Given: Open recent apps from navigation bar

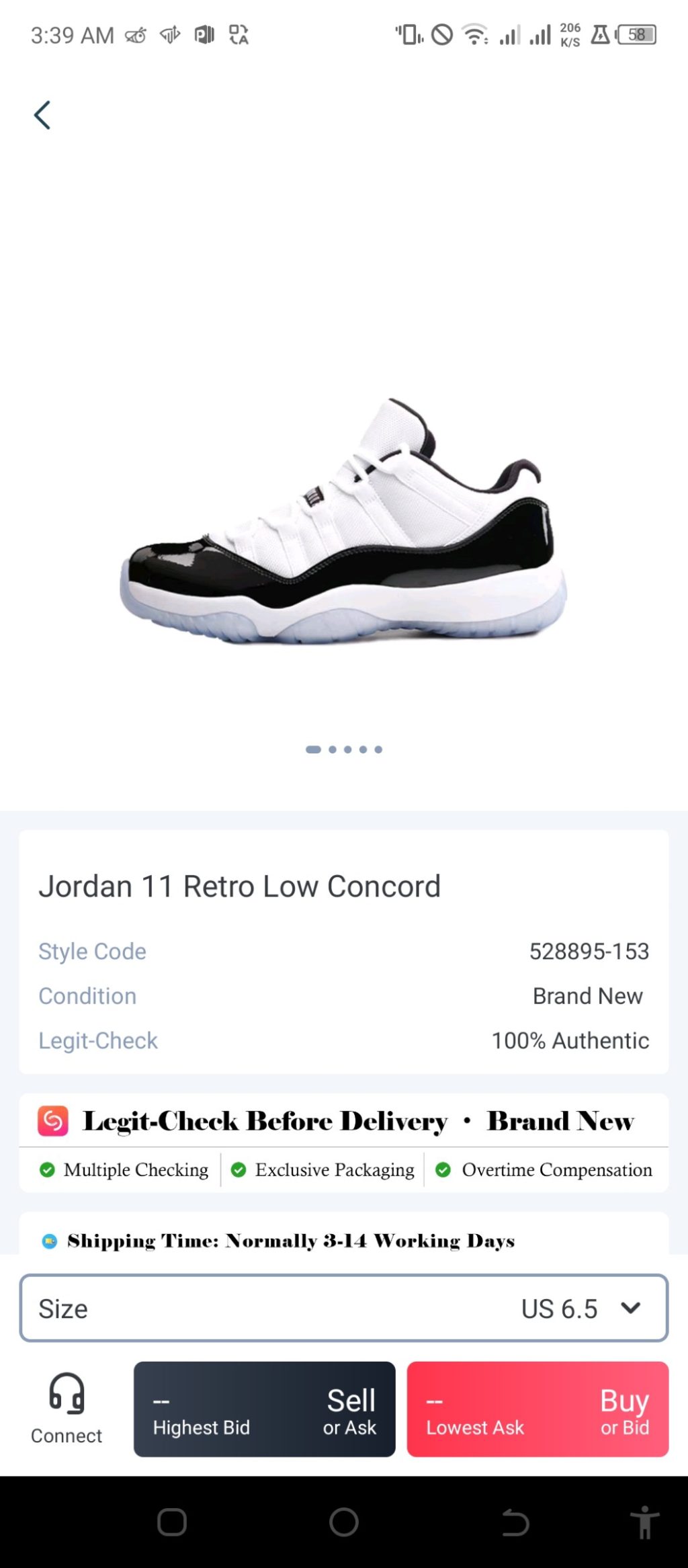Looking at the screenshot, I should coord(172,1522).
